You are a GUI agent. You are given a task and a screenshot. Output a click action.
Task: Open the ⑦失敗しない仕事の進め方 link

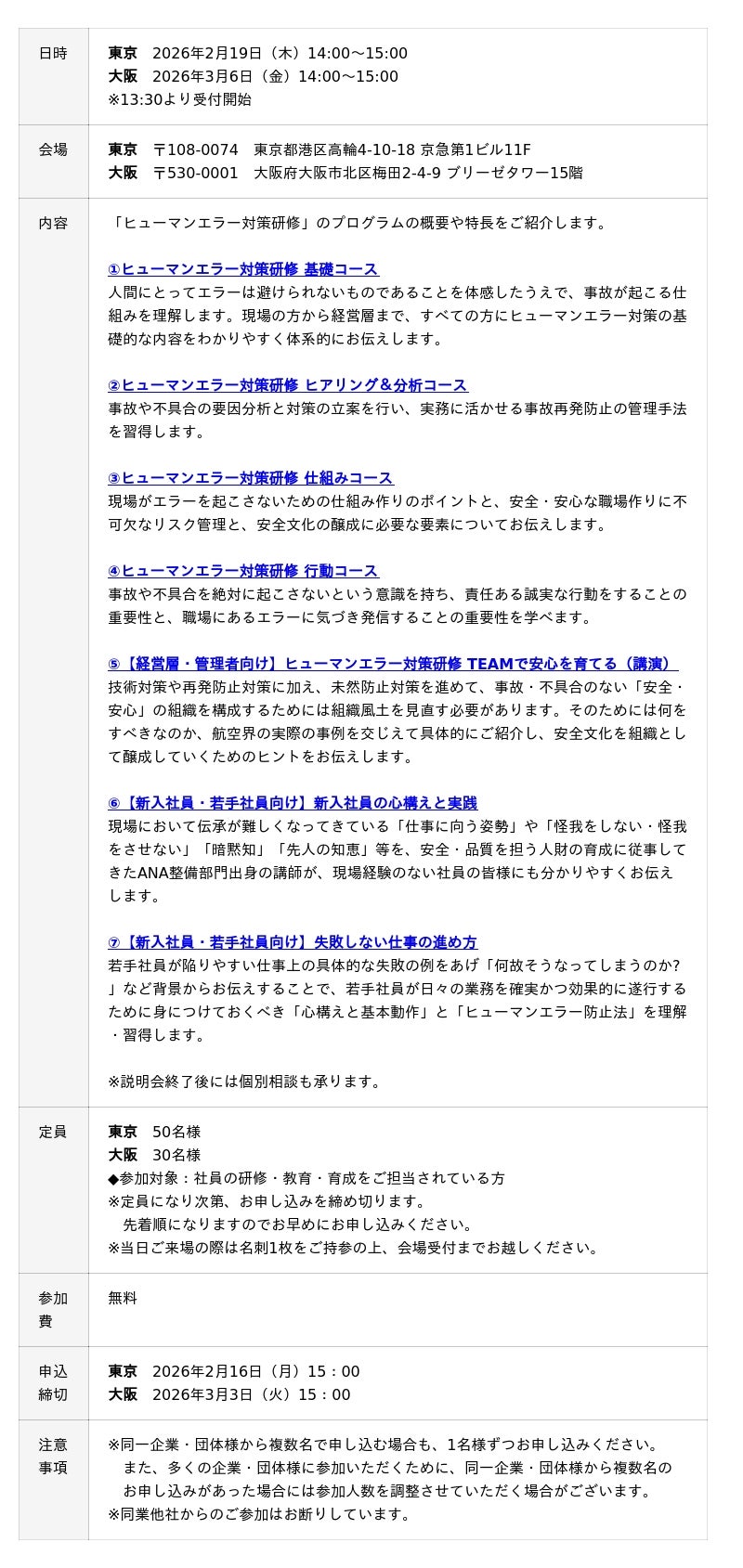pos(293,942)
